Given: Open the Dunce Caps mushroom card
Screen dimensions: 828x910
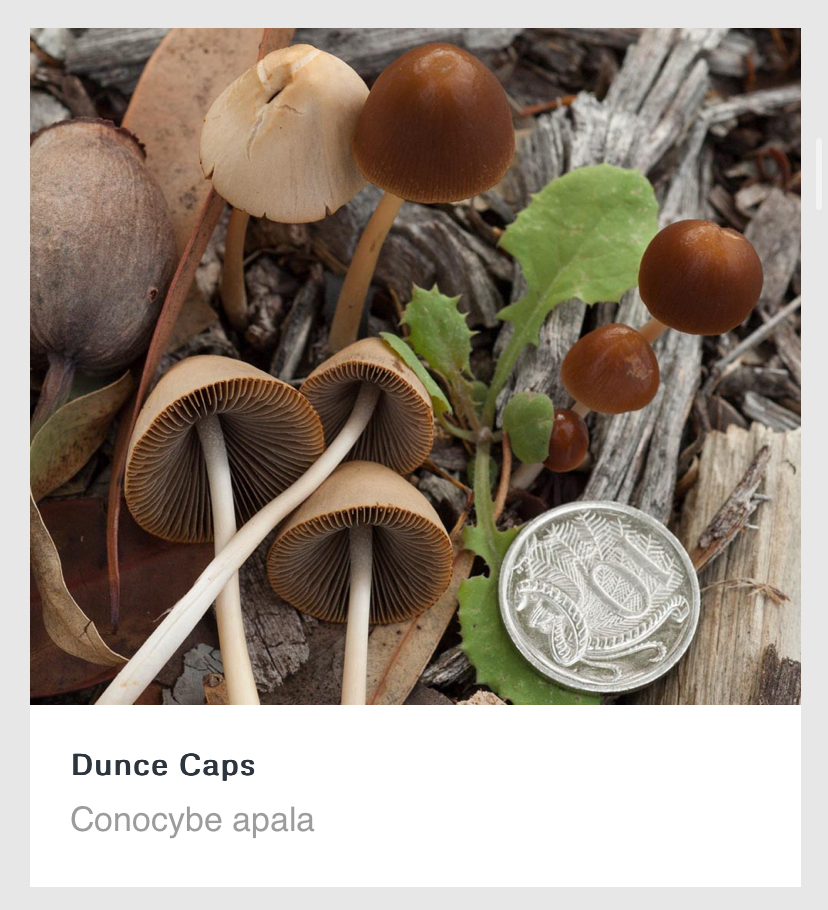Looking at the screenshot, I should click(163, 766).
